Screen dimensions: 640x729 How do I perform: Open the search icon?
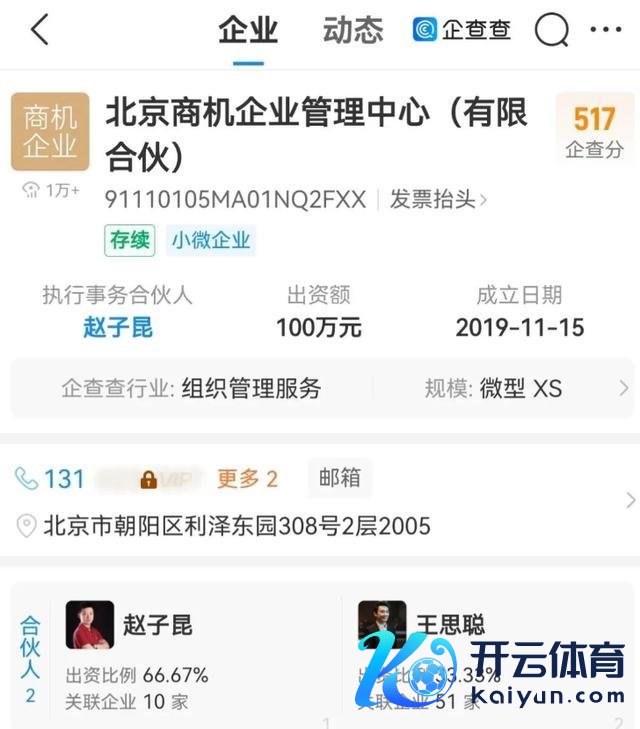(552, 31)
